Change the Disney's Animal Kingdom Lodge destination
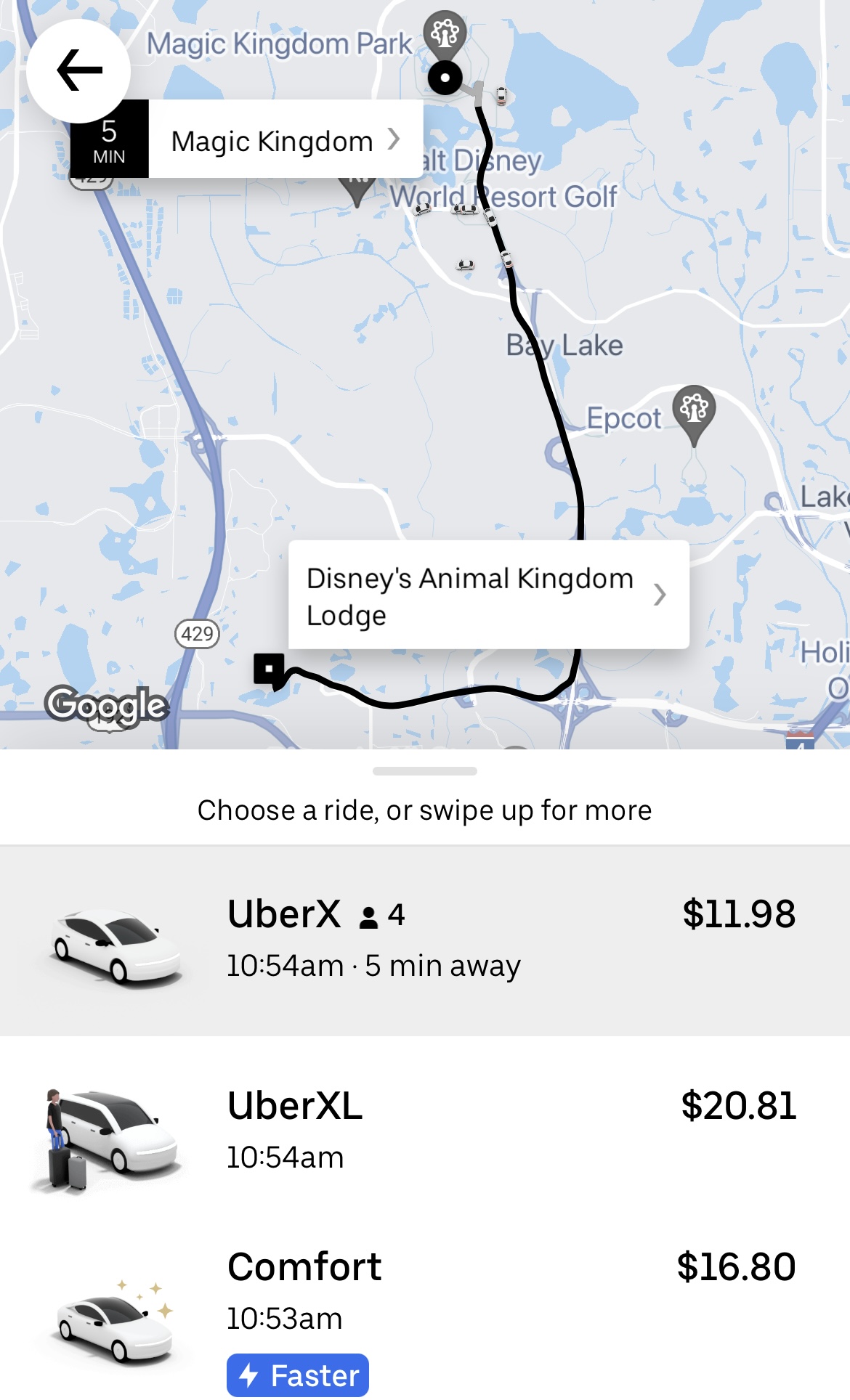 (x=487, y=595)
